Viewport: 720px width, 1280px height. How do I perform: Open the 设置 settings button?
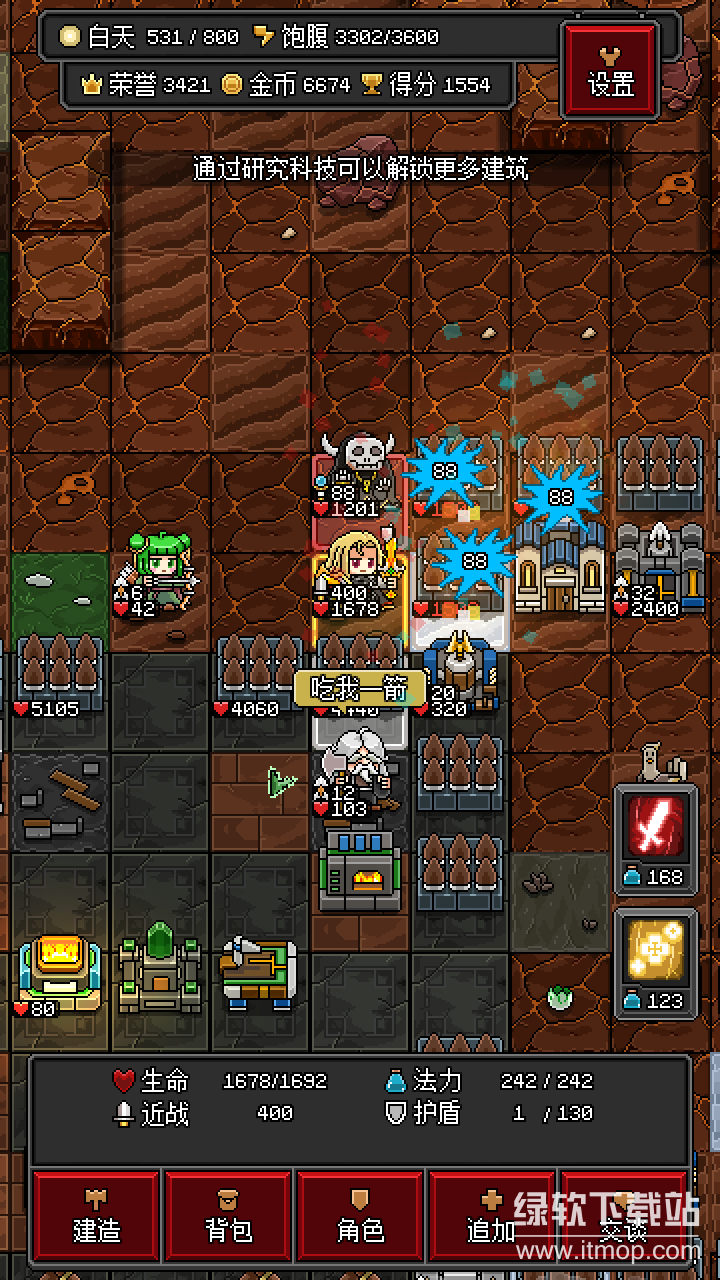pos(611,68)
